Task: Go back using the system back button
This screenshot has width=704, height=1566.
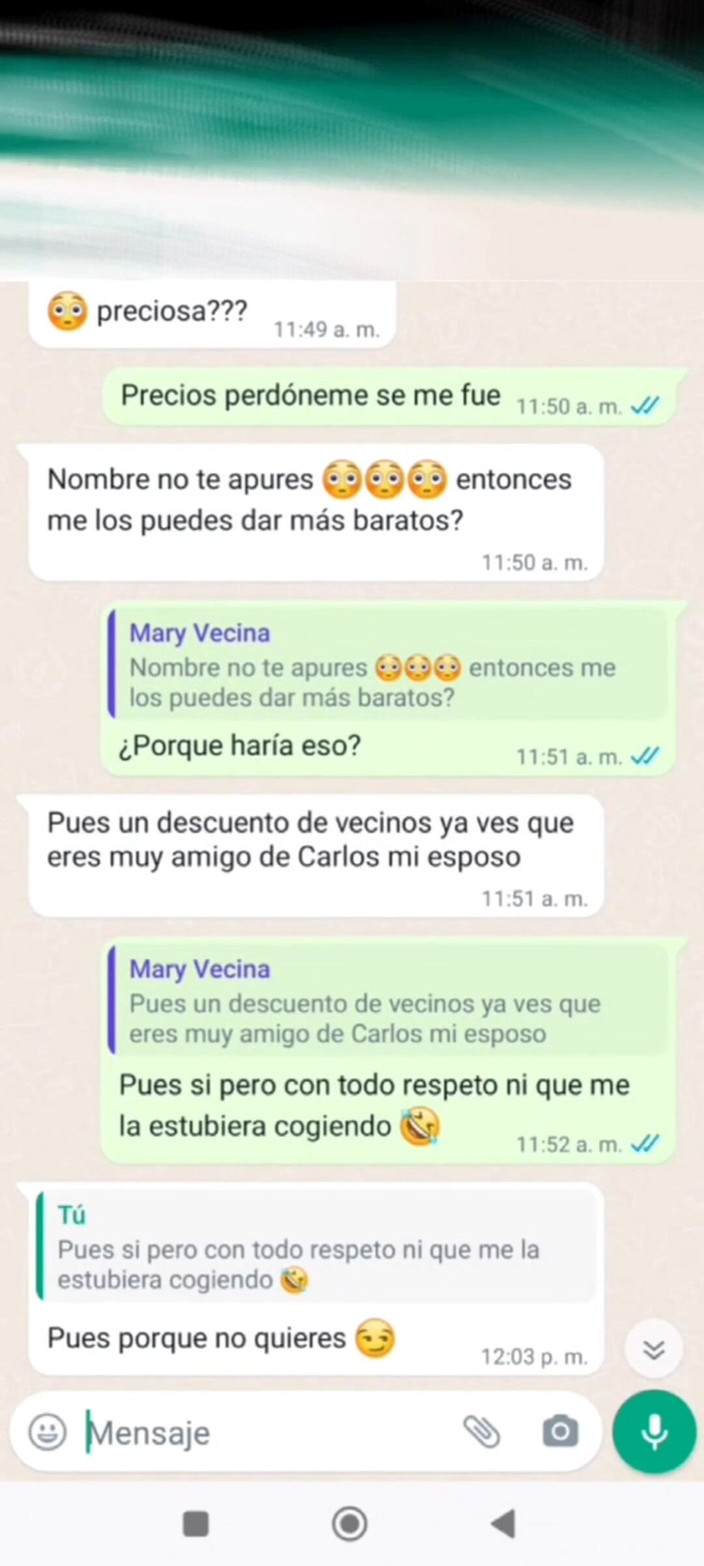Action: [503, 1524]
